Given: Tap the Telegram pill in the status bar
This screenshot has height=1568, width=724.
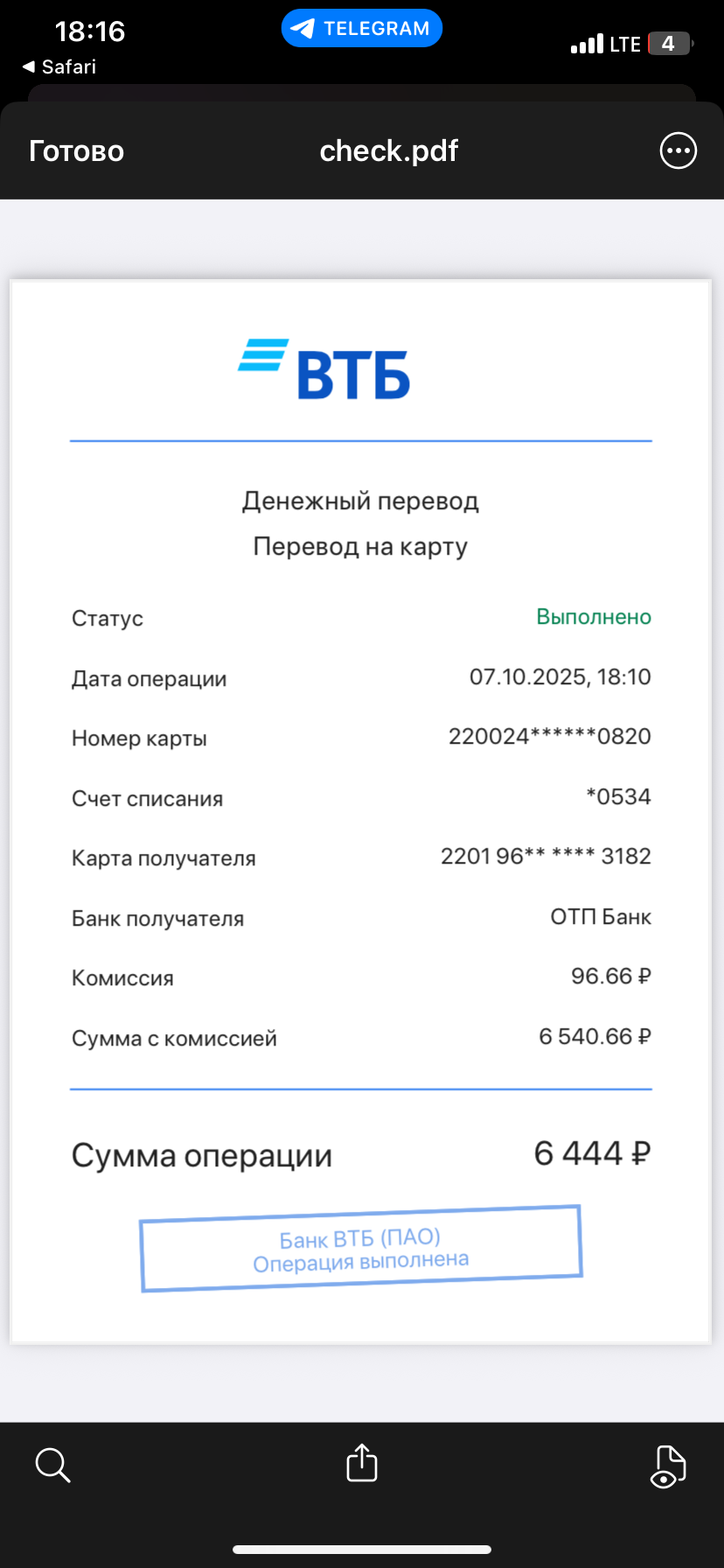Looking at the screenshot, I should (361, 28).
